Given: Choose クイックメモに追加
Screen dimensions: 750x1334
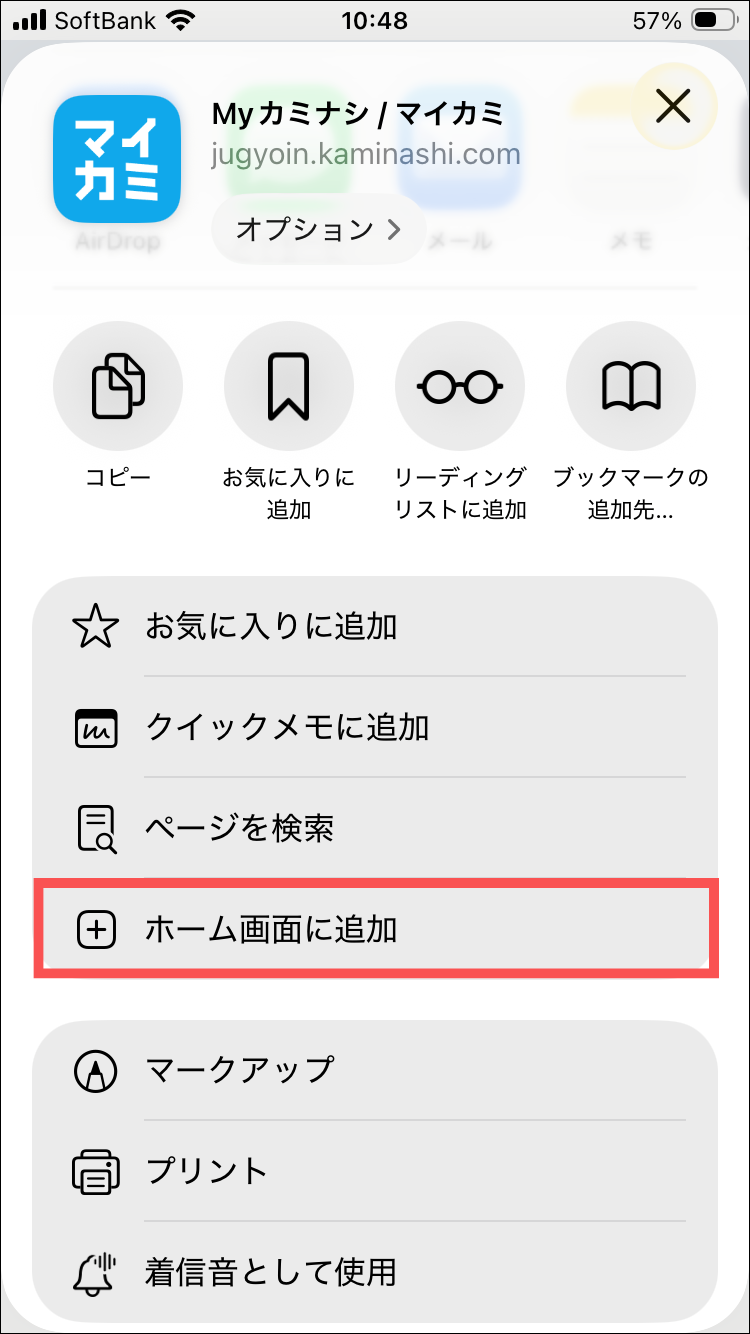Looking at the screenshot, I should click(x=375, y=727).
